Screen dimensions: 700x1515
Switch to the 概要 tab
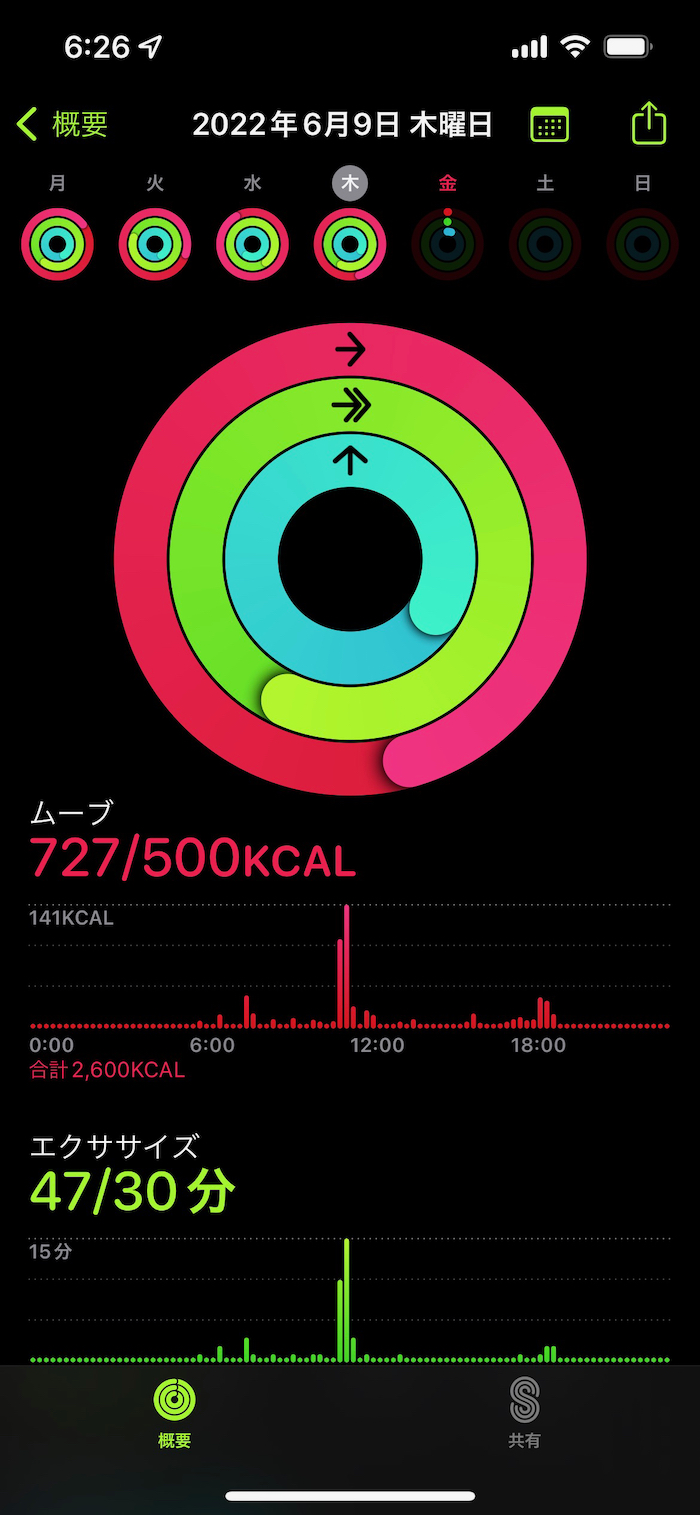175,1413
